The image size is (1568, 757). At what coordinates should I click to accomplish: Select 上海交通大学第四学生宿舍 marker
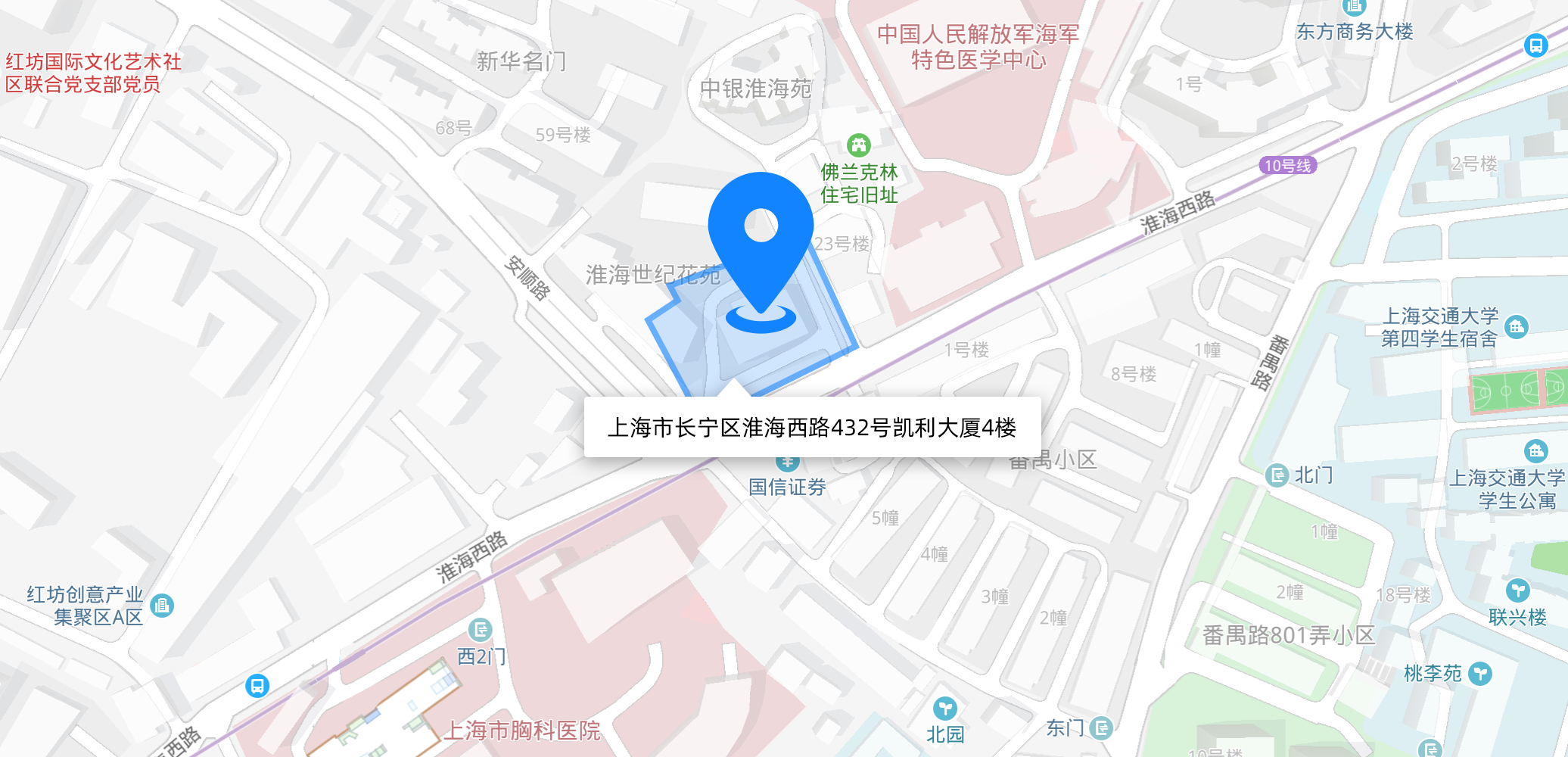[1516, 327]
